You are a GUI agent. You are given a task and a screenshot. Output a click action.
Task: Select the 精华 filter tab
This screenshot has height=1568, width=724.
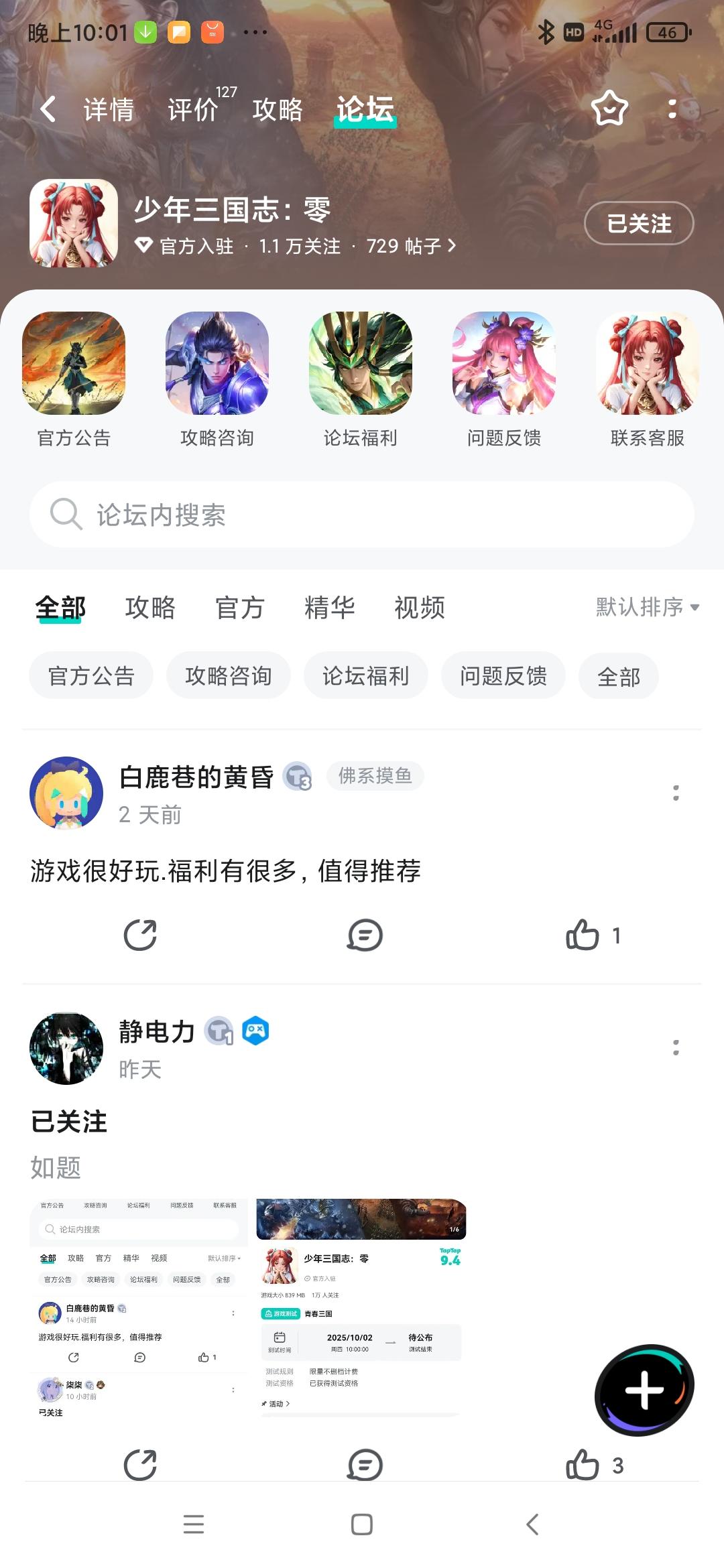[329, 608]
